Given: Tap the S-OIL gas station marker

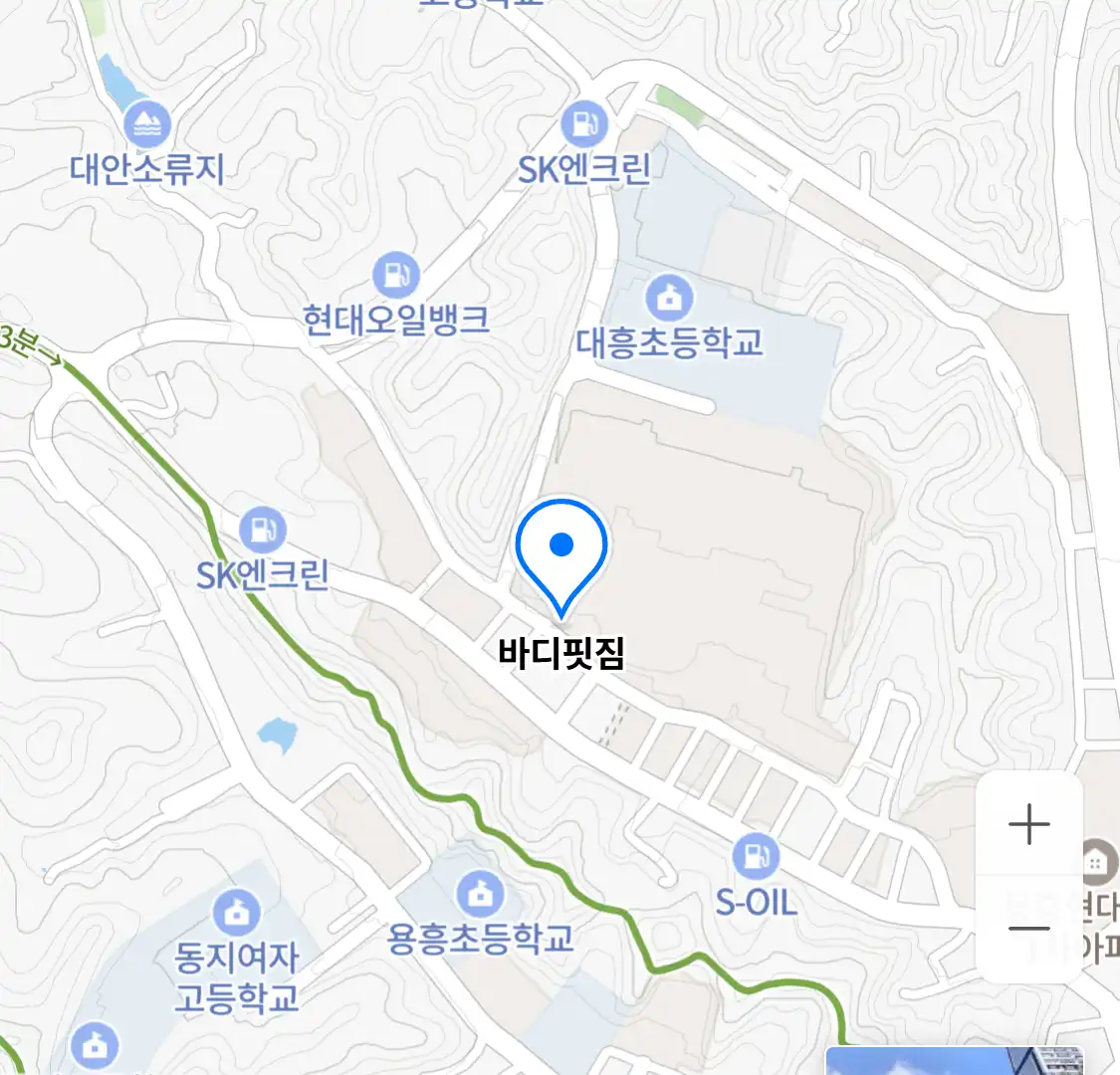Looking at the screenshot, I should pos(756,856).
